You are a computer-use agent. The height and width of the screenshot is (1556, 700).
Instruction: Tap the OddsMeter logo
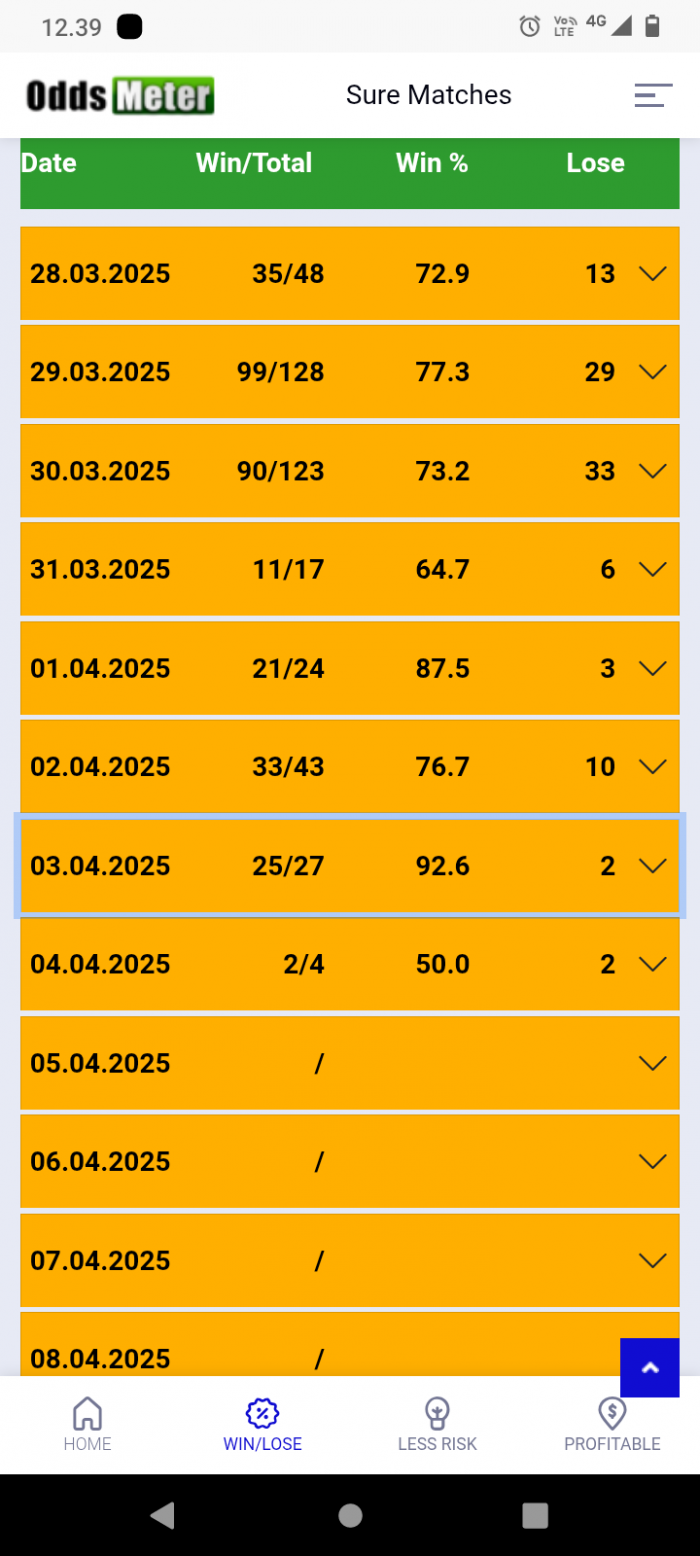point(120,96)
